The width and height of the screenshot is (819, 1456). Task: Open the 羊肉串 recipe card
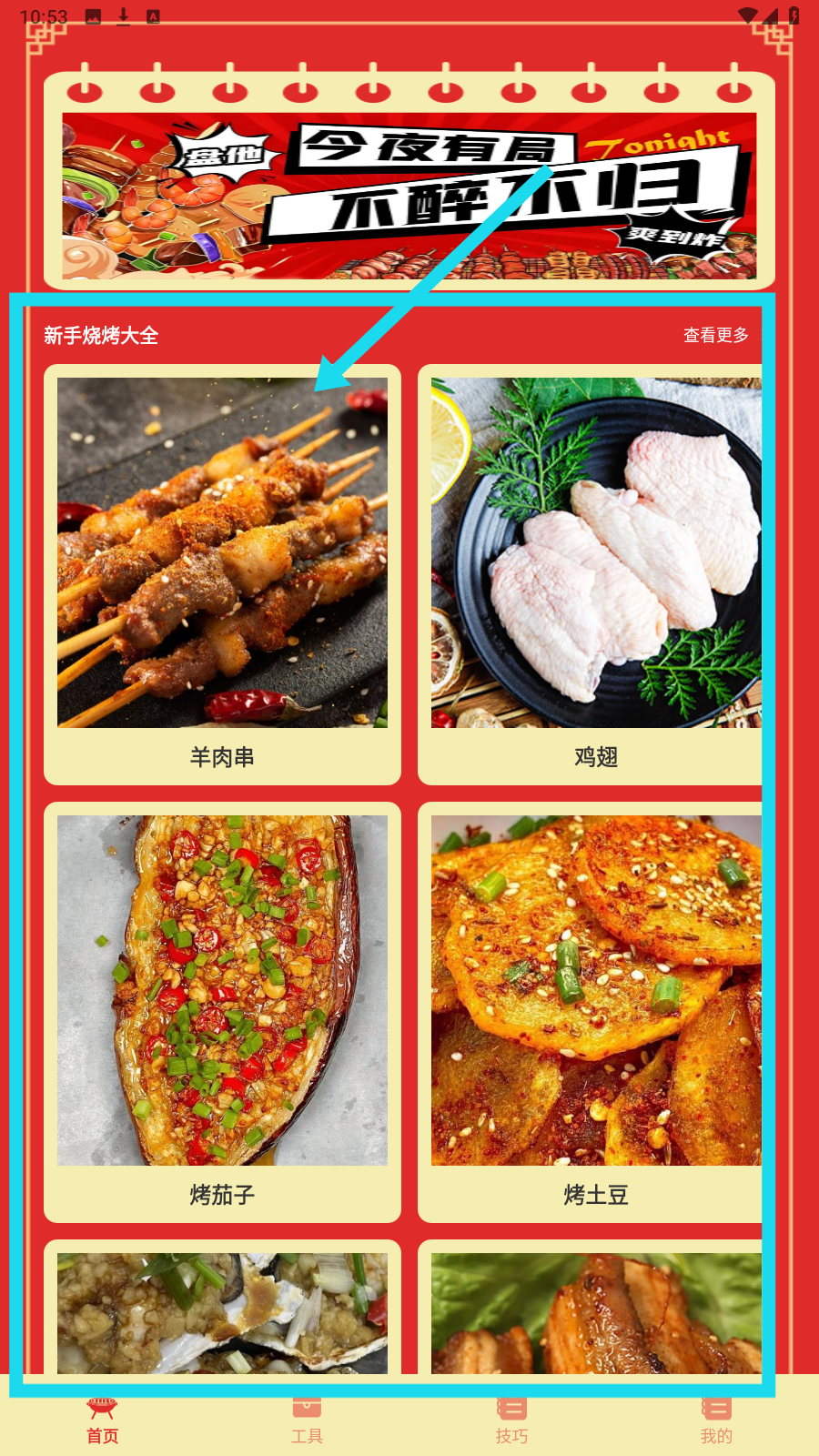click(x=222, y=573)
